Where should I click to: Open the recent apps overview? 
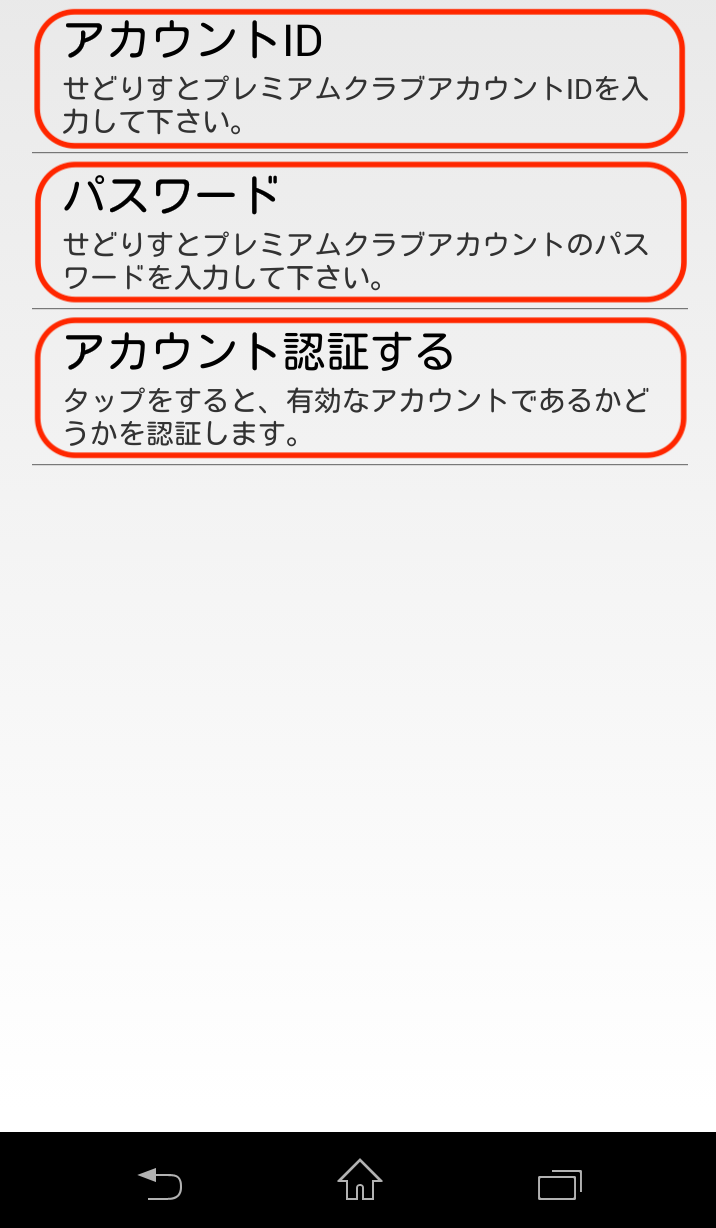559,1184
